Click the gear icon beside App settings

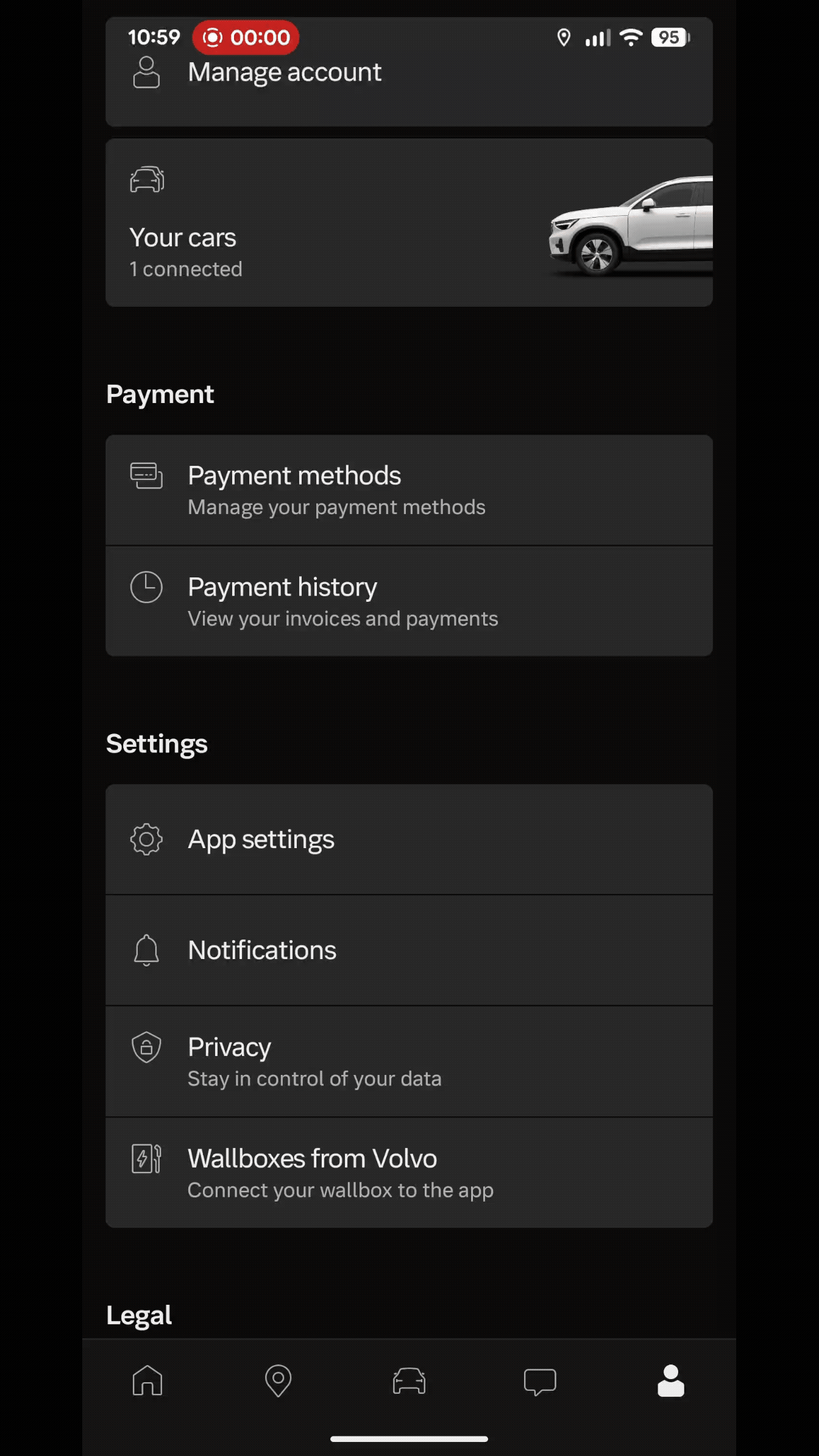point(146,840)
